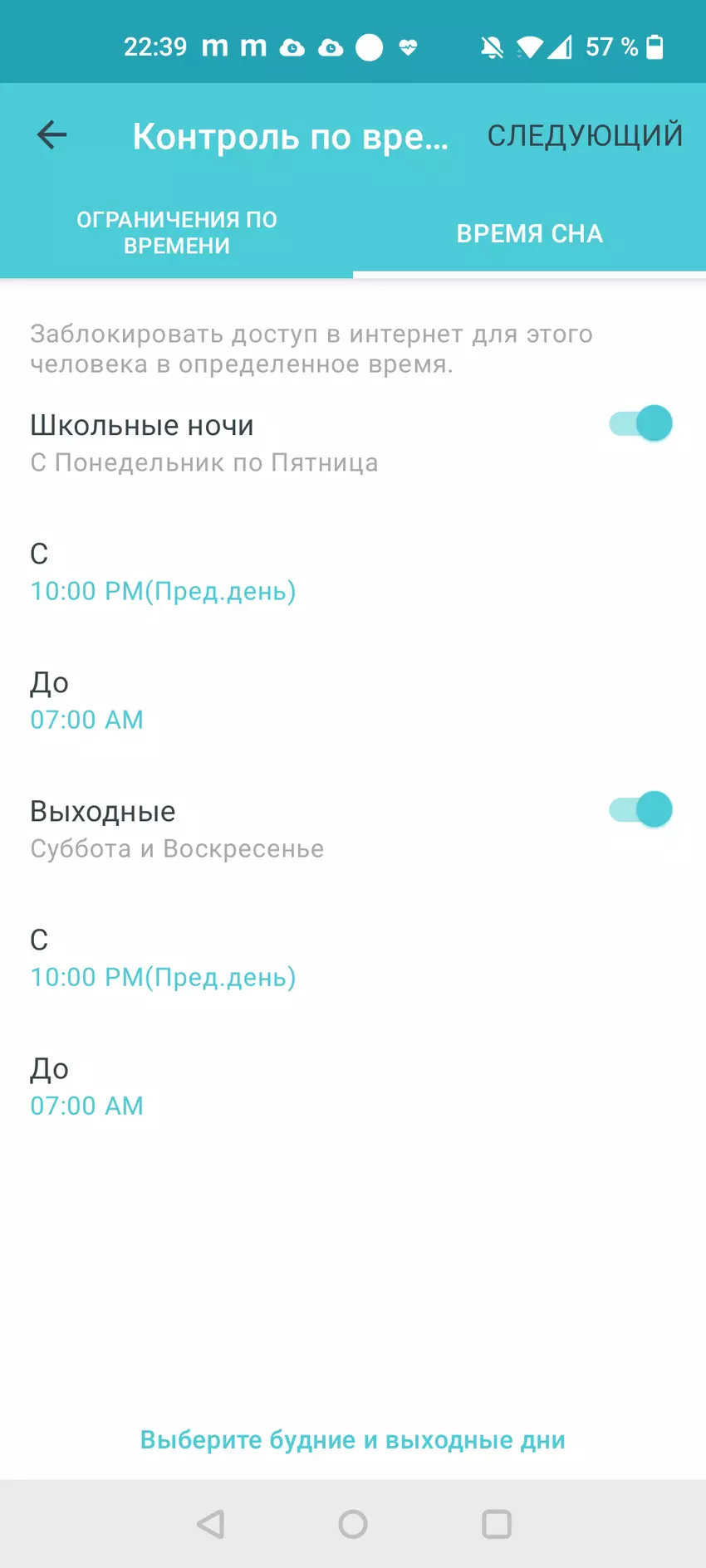Tap the back arrow in the app header
706x1568 pixels.
(x=51, y=134)
